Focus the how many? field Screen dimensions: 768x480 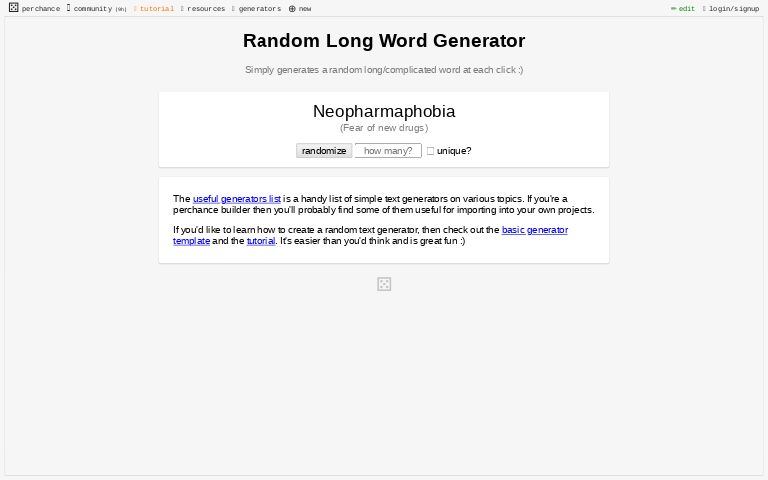[388, 151]
